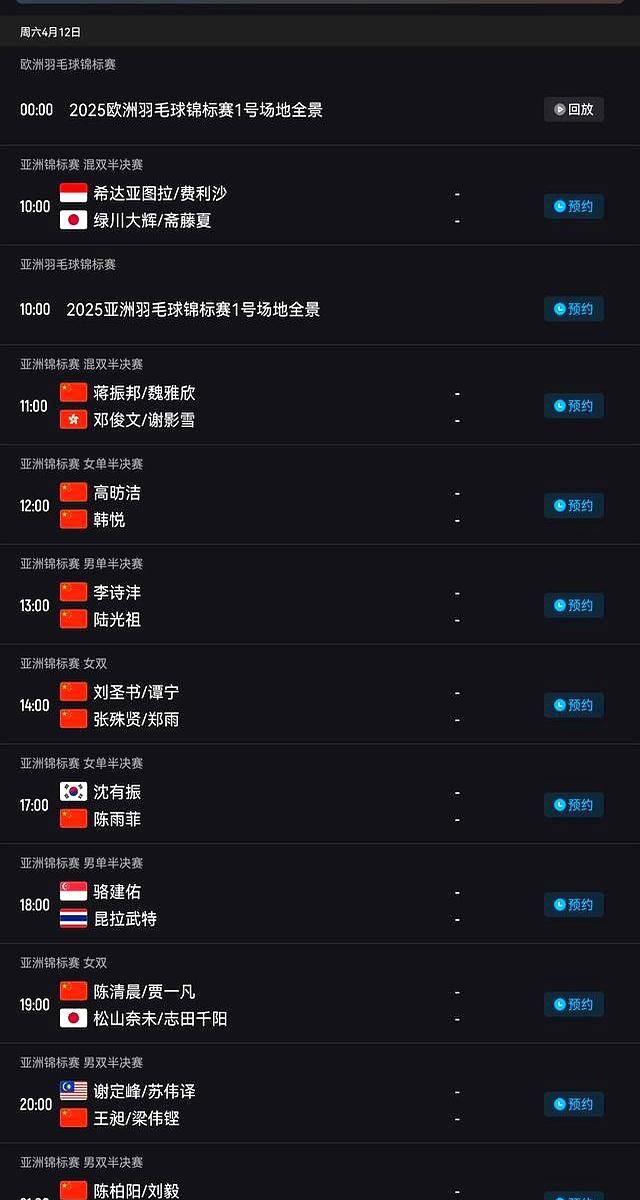Image resolution: width=640 pixels, height=1200 pixels.
Task: Tap 预约 for 谢定峰/苏伟译 at 20:00
Action: pyautogui.click(x=574, y=1104)
